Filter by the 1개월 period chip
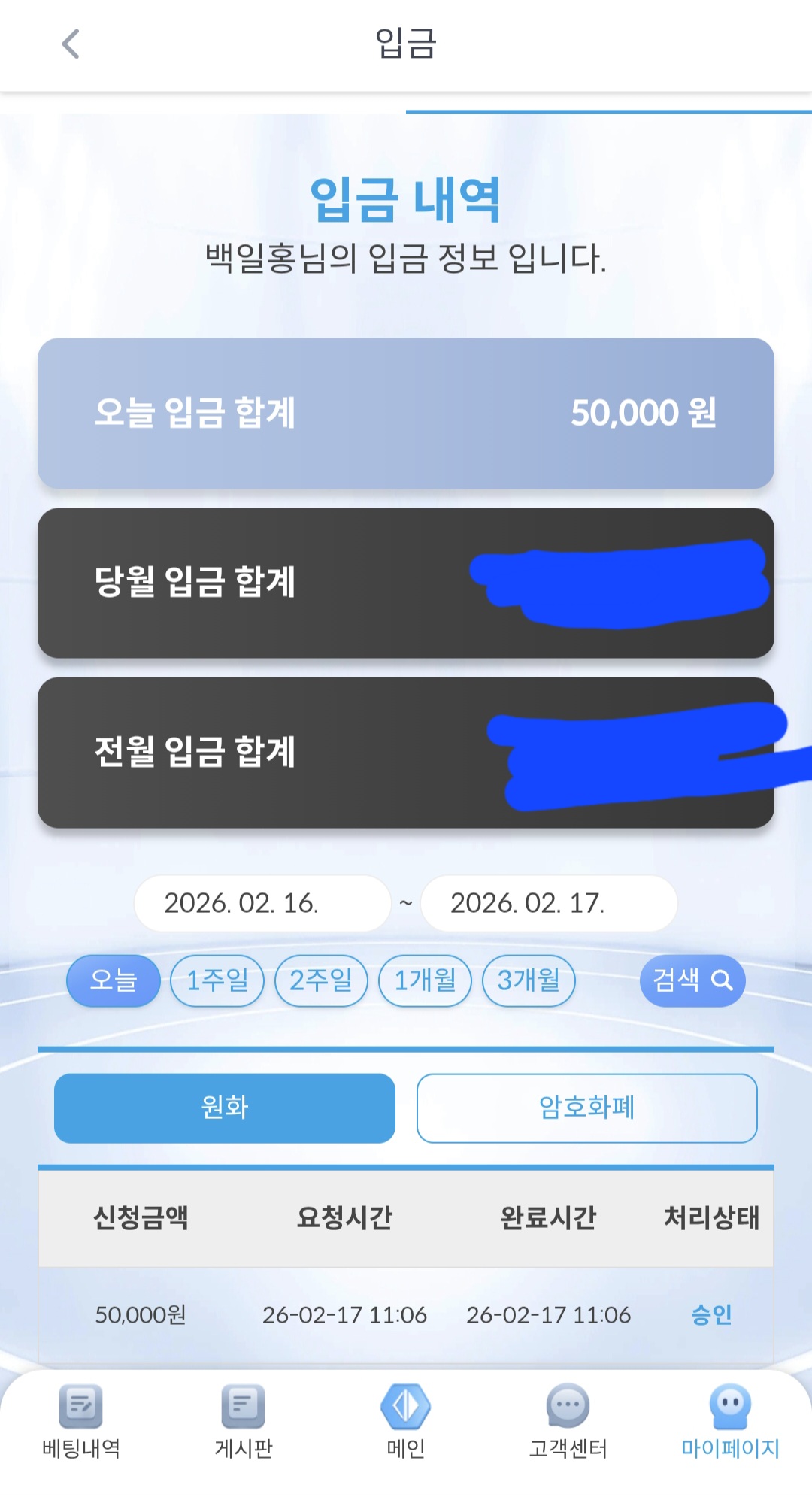 tap(425, 980)
